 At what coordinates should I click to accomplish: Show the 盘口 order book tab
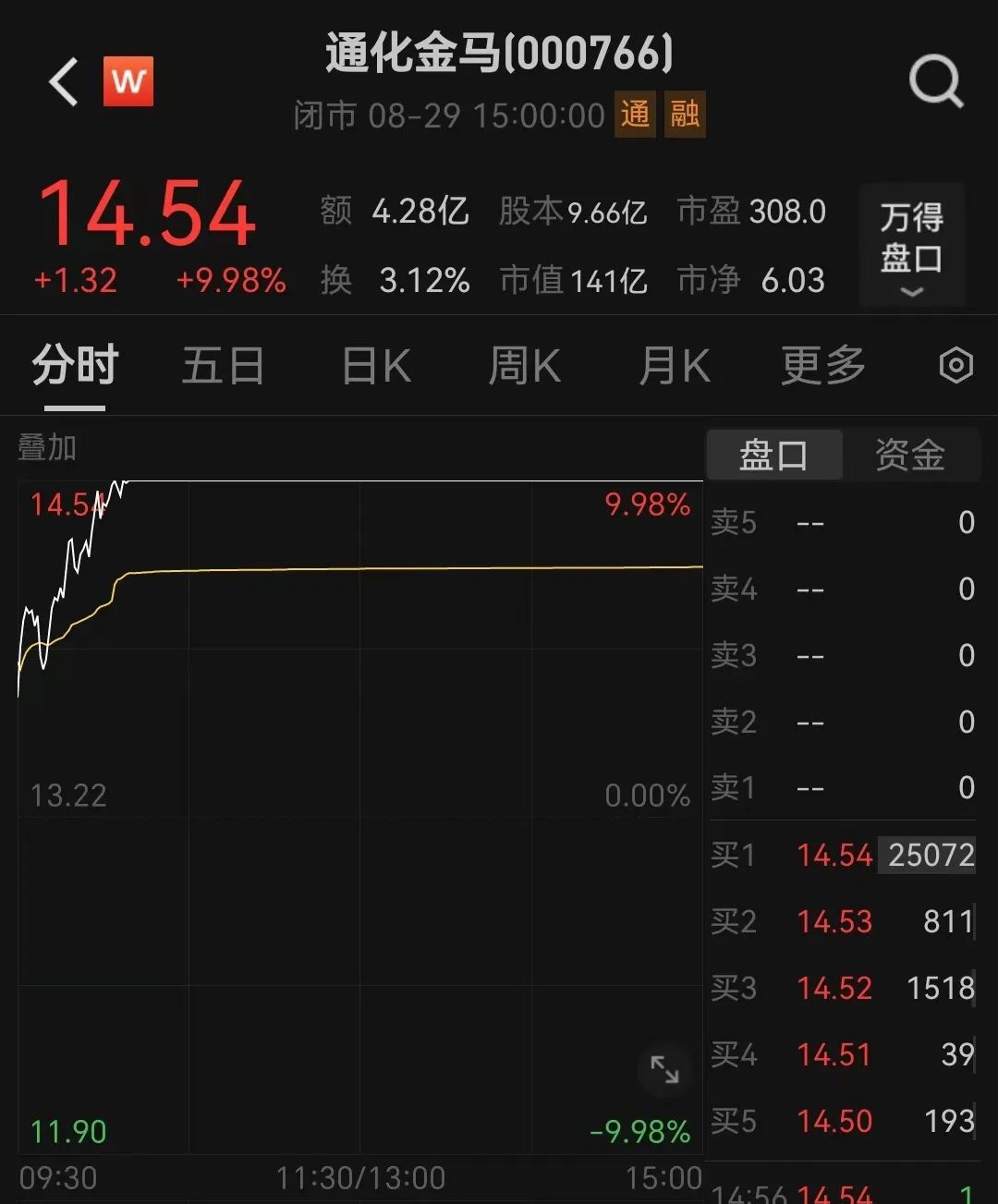click(x=774, y=455)
